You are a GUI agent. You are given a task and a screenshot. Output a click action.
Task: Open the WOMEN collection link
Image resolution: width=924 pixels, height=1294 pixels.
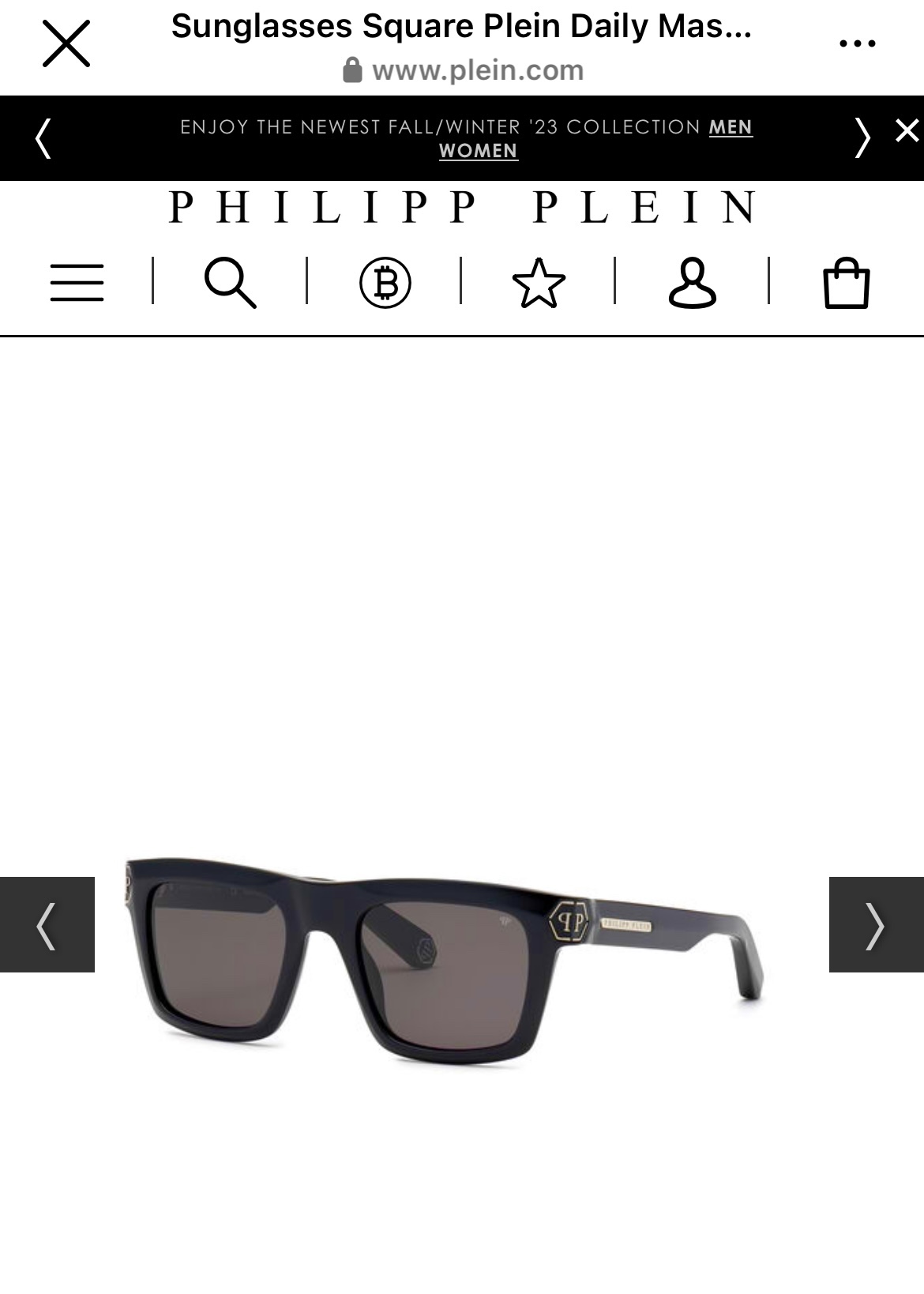pyautogui.click(x=479, y=151)
